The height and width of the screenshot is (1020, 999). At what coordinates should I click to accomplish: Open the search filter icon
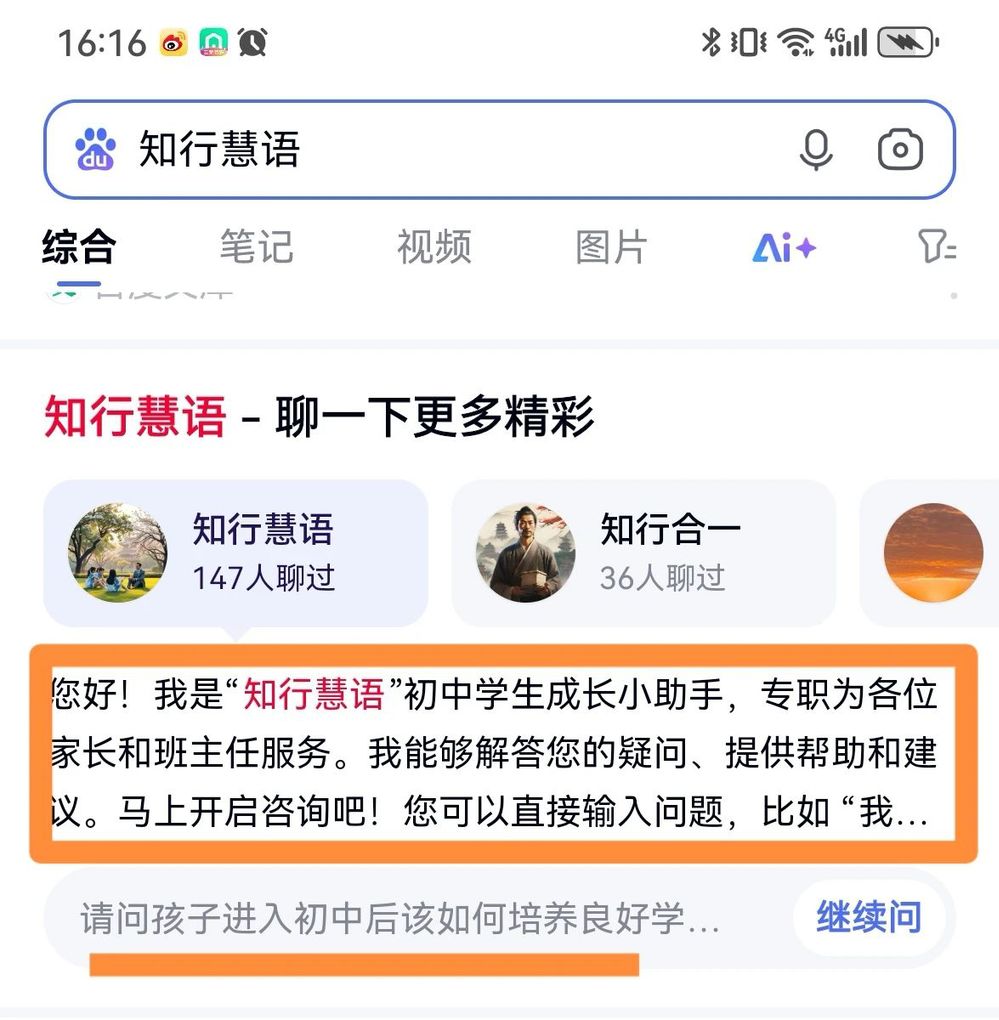(936, 247)
